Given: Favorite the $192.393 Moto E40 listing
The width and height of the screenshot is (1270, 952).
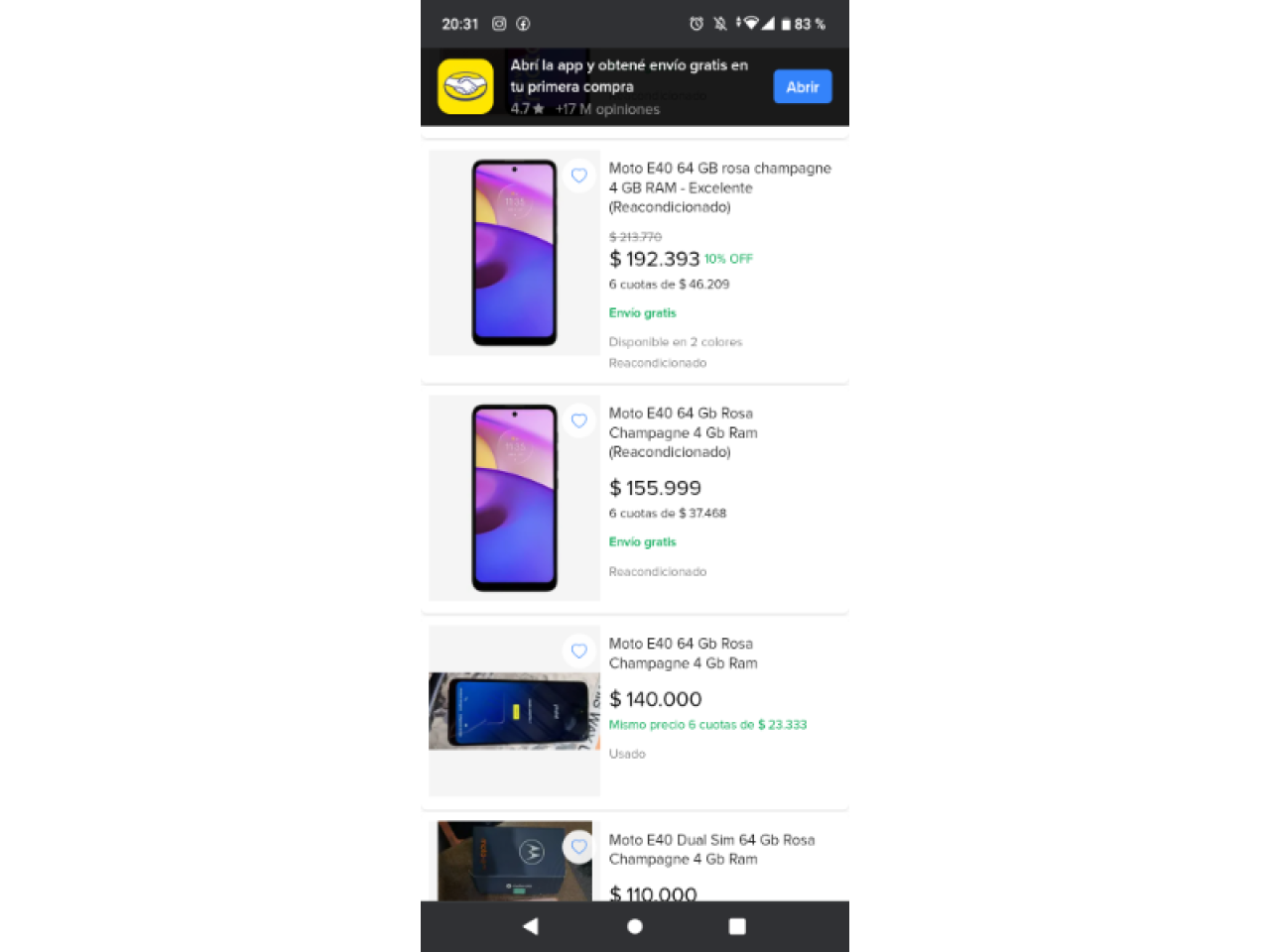Looking at the screenshot, I should point(579,177).
